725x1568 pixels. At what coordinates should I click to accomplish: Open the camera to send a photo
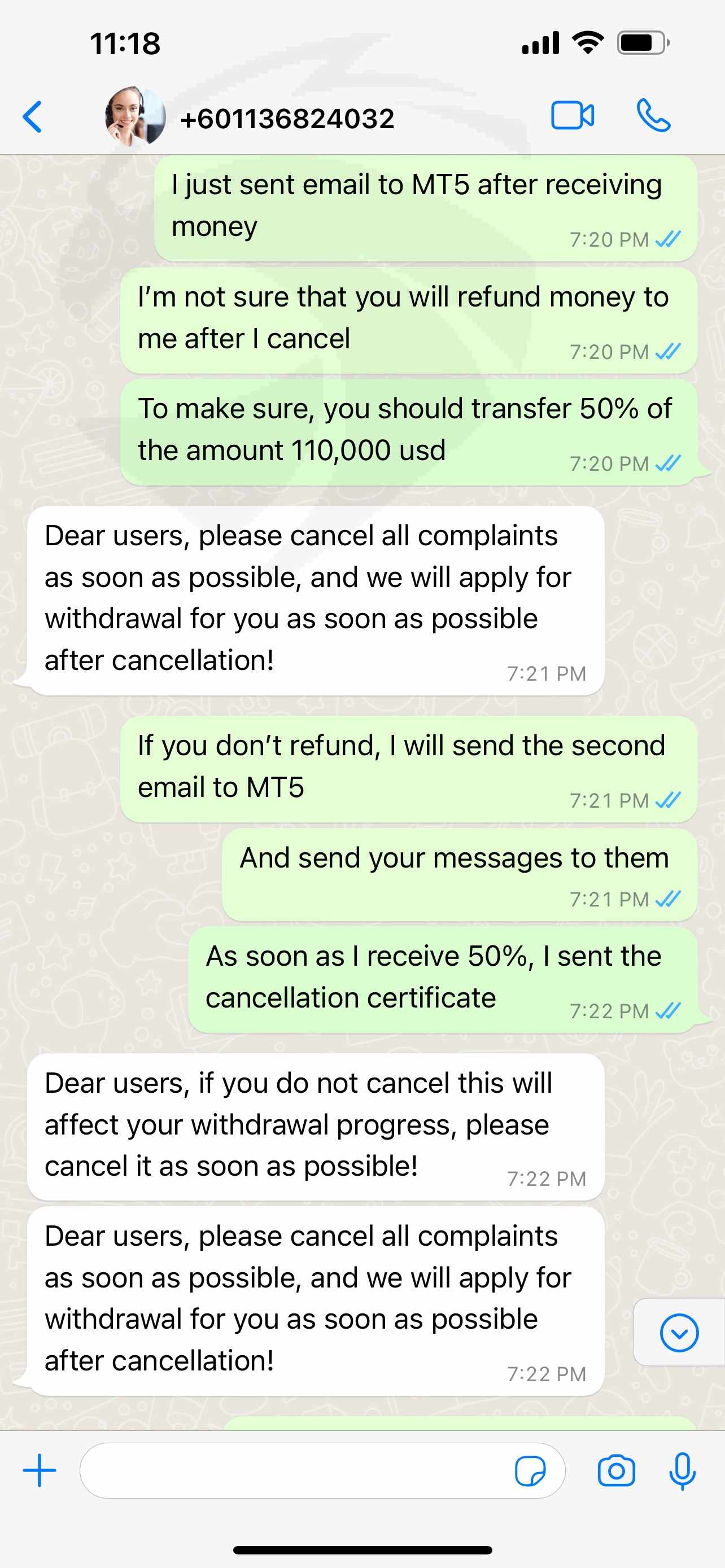616,1471
